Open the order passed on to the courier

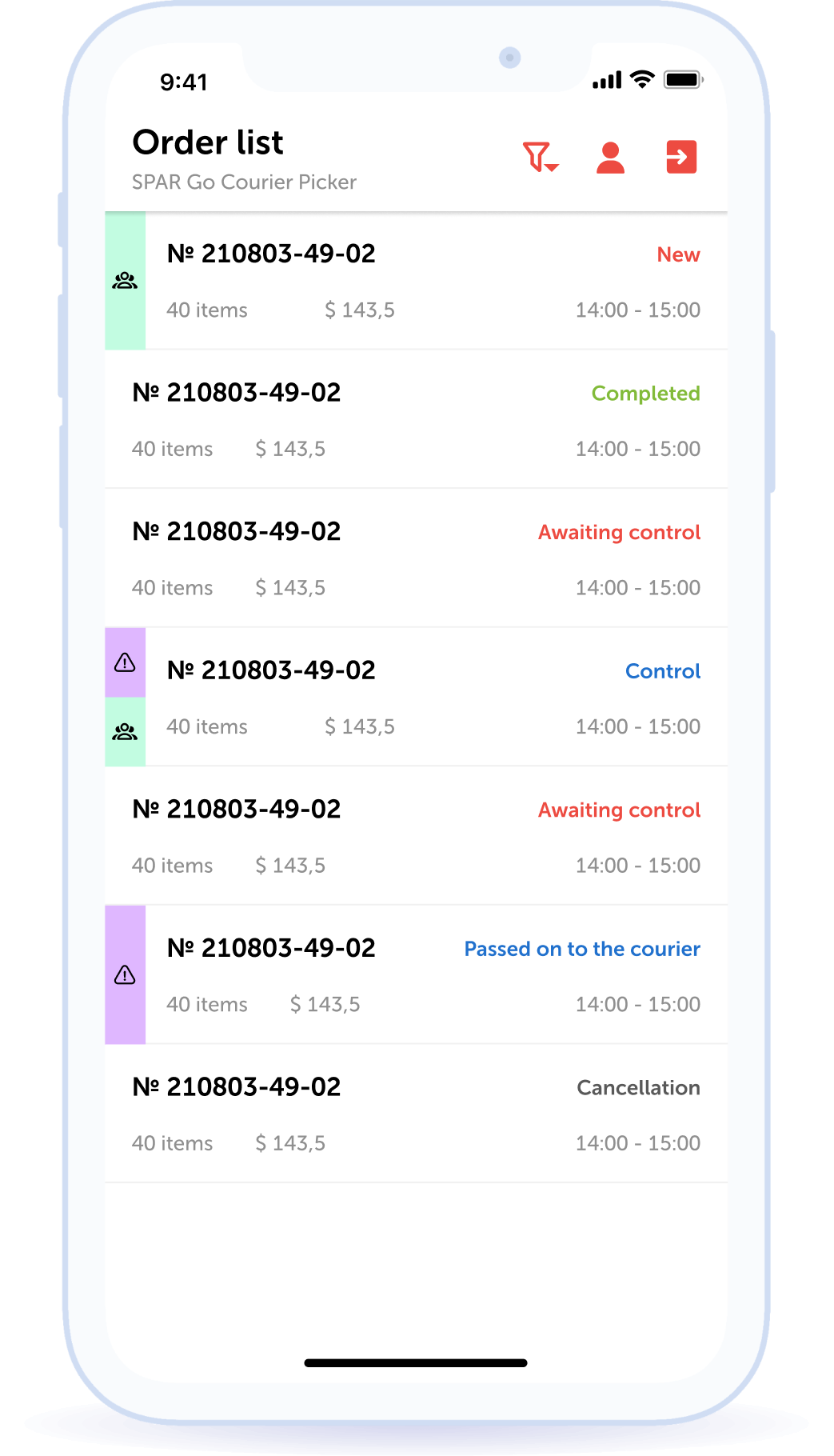(416, 975)
